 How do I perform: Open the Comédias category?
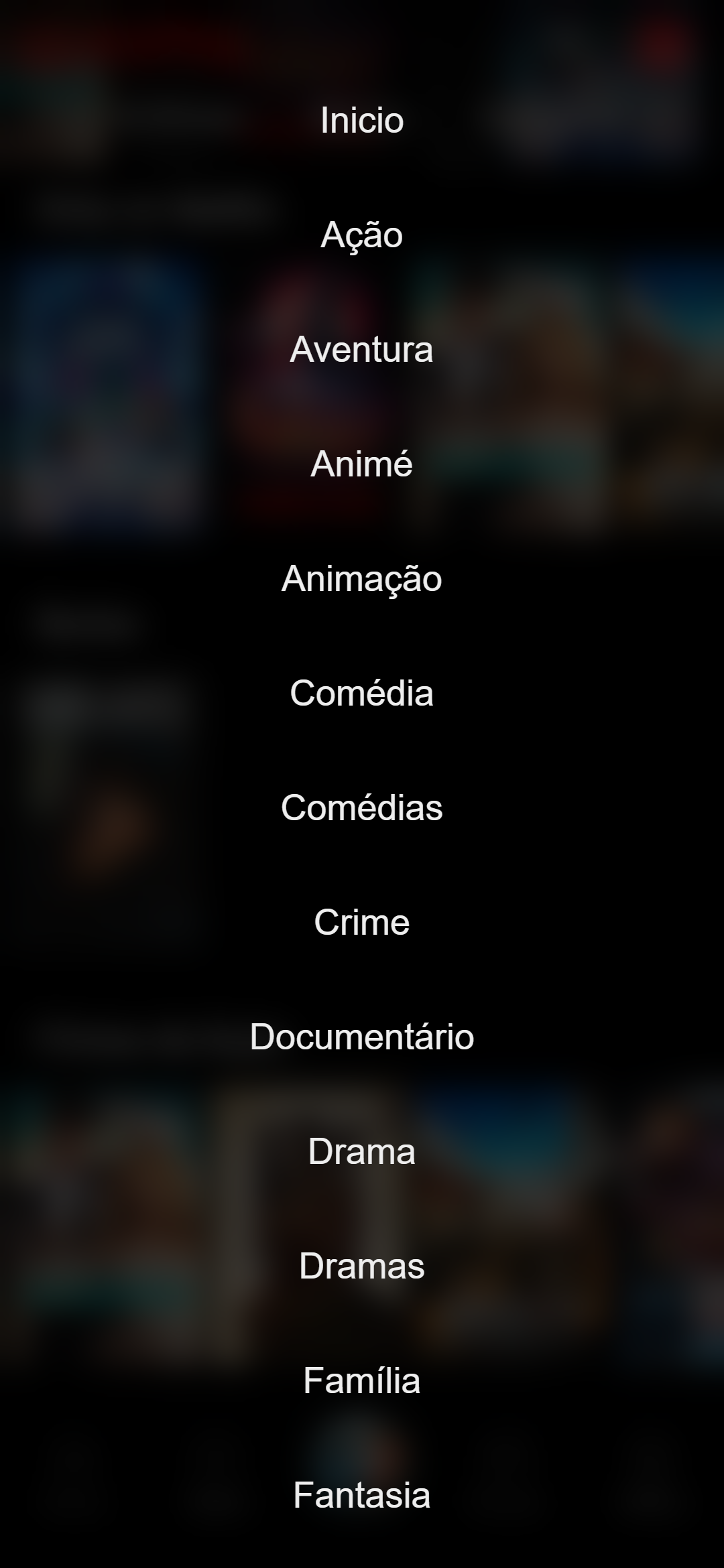click(362, 808)
